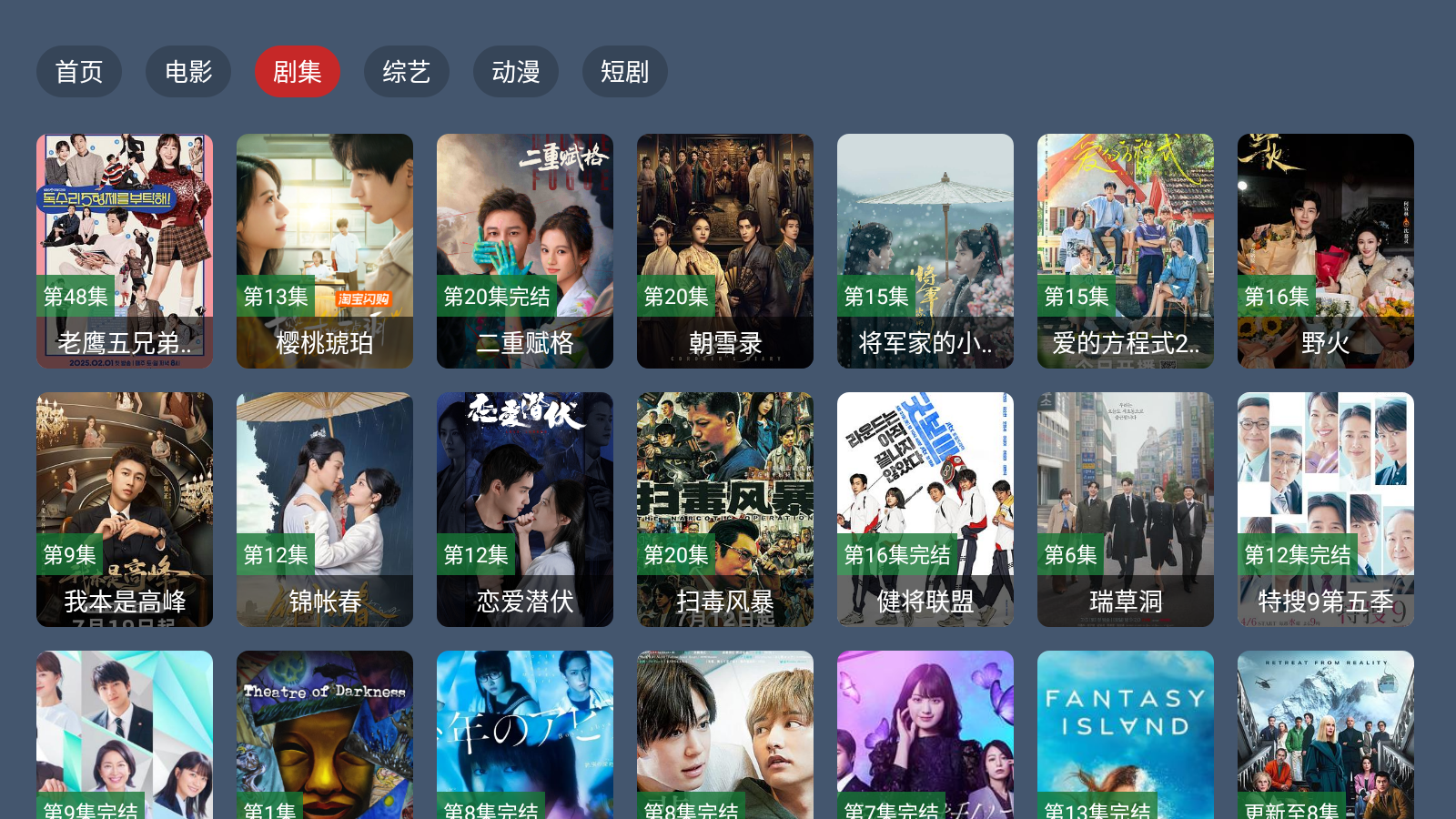Open 特搜9第五季 series
Viewport: 1456px width, 819px height.
1326,510
